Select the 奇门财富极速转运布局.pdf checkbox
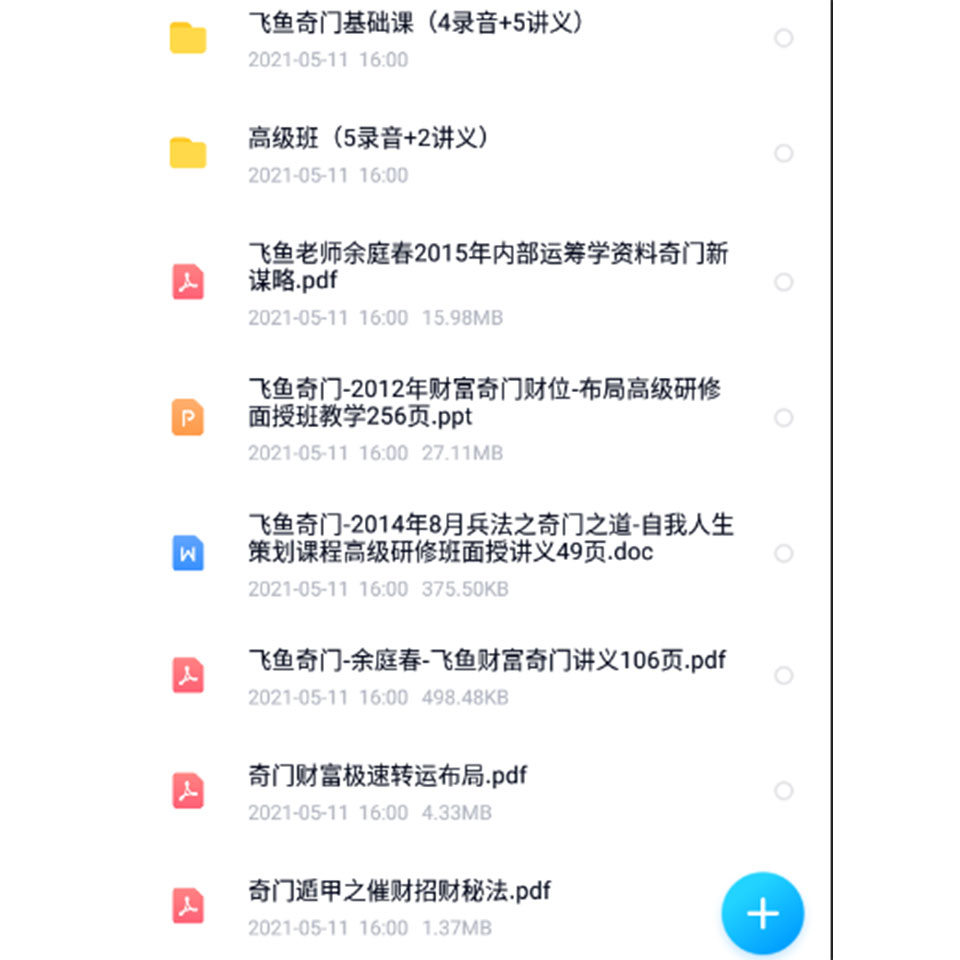This screenshot has height=960, width=960. [784, 790]
